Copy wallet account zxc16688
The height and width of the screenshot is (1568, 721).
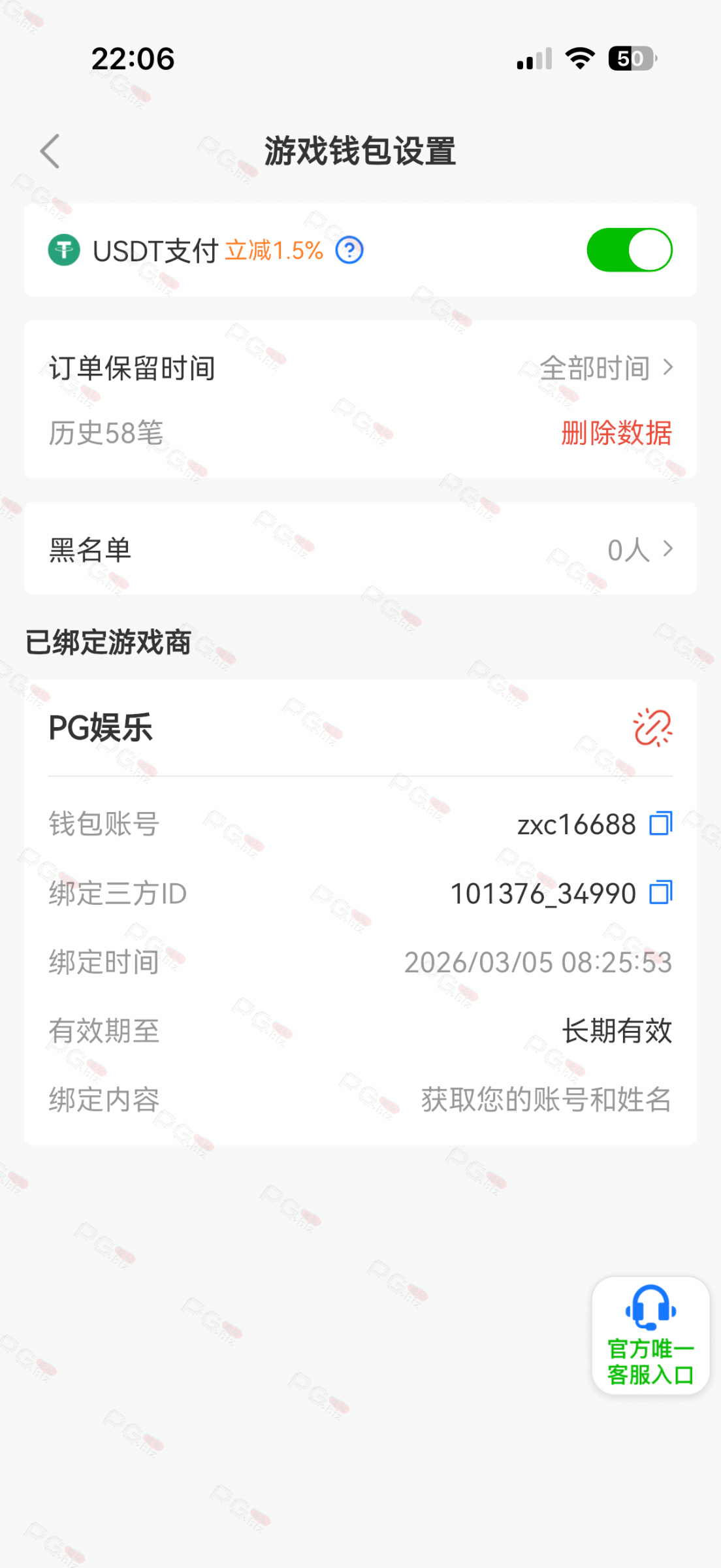(x=660, y=824)
